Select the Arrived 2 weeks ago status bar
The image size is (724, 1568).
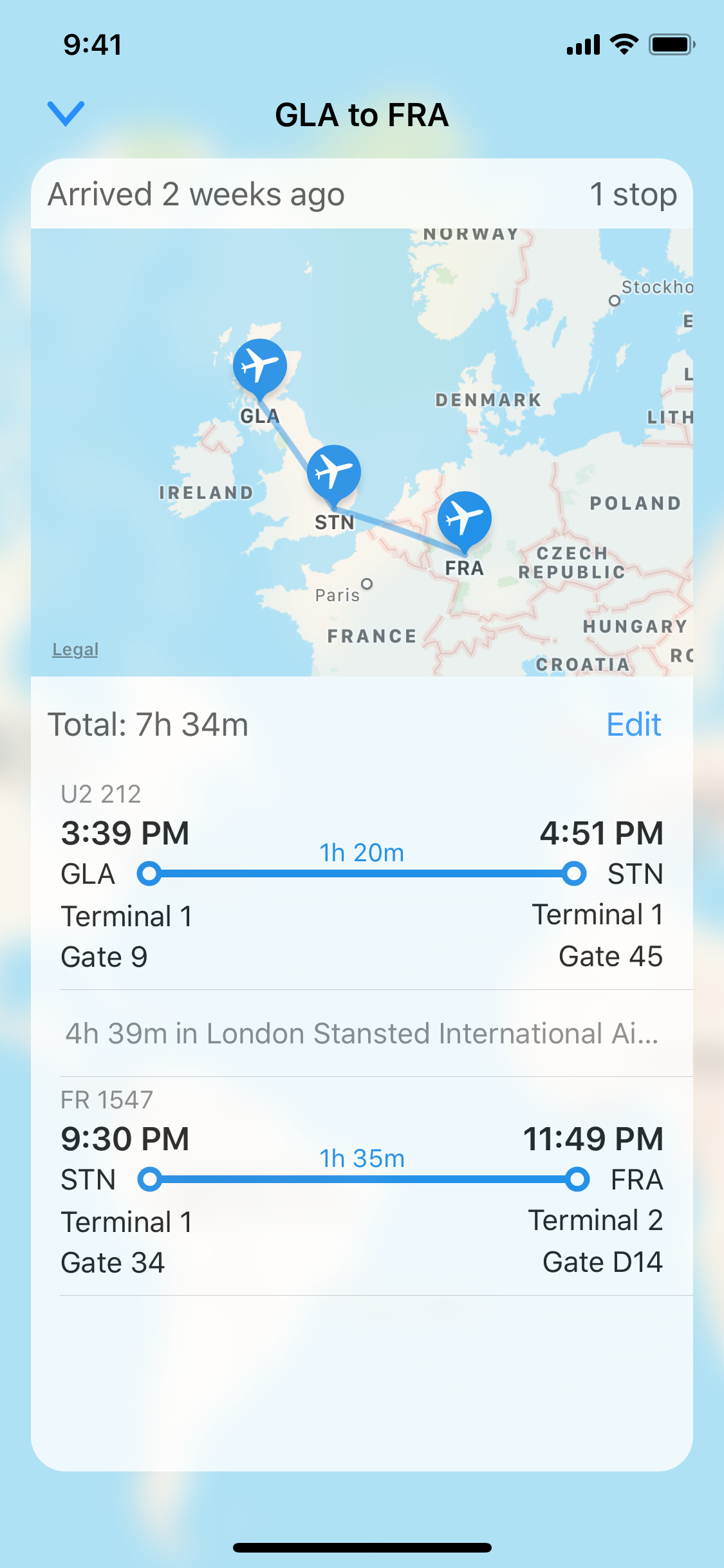click(198, 194)
